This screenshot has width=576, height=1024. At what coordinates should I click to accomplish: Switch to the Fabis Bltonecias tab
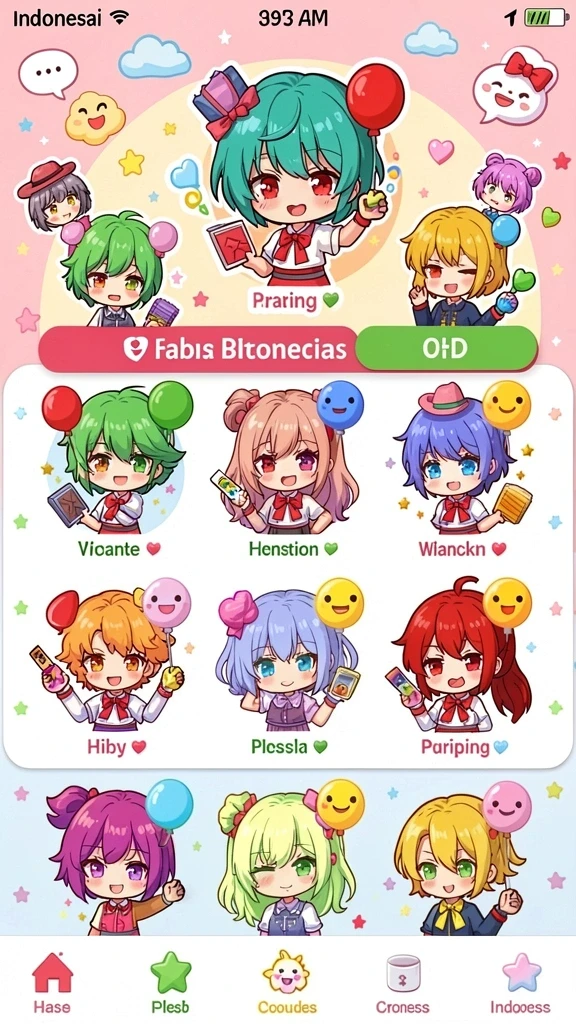click(x=199, y=349)
